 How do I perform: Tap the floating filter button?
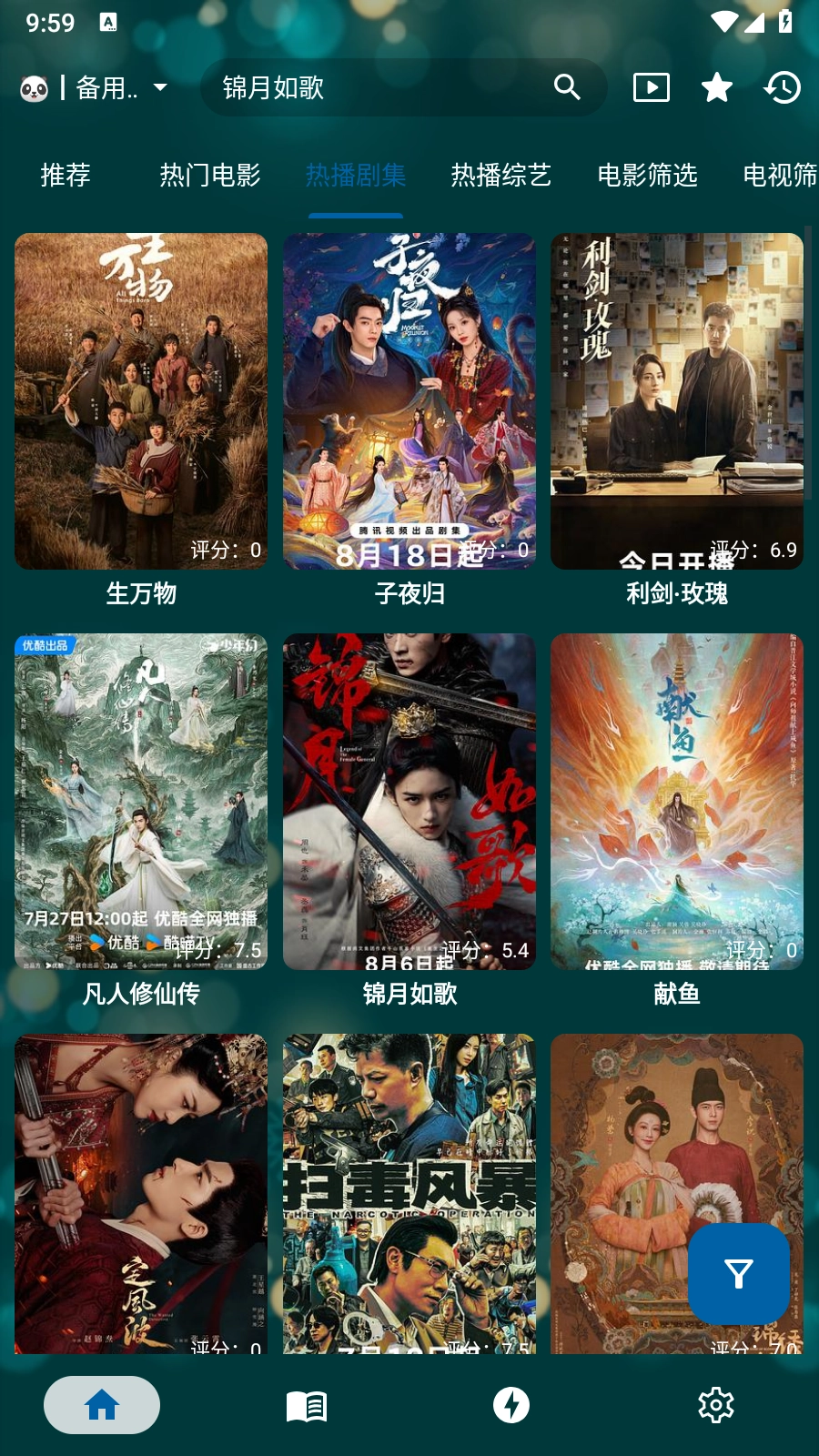click(x=738, y=1274)
